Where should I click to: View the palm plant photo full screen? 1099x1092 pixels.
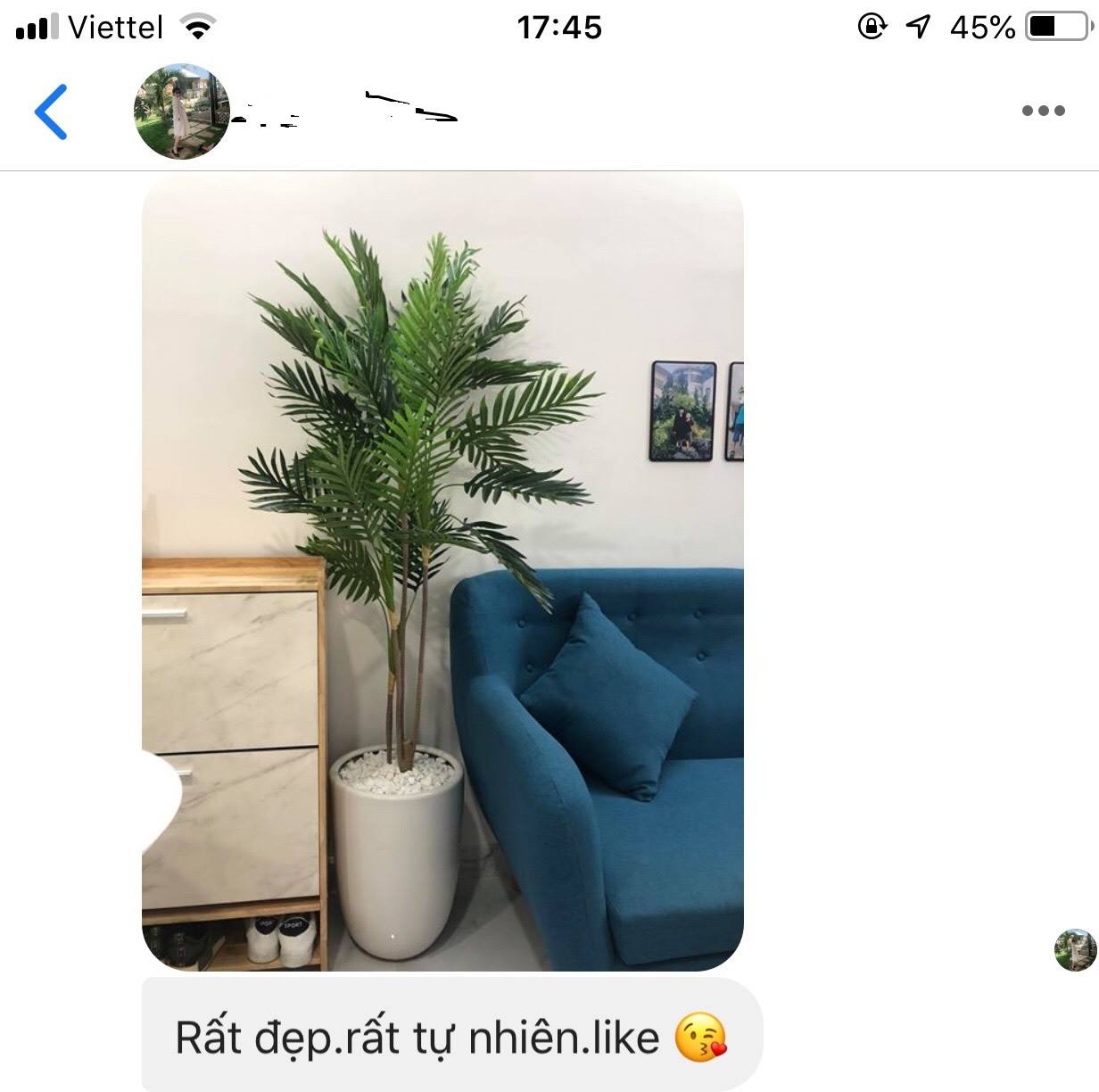point(442,571)
